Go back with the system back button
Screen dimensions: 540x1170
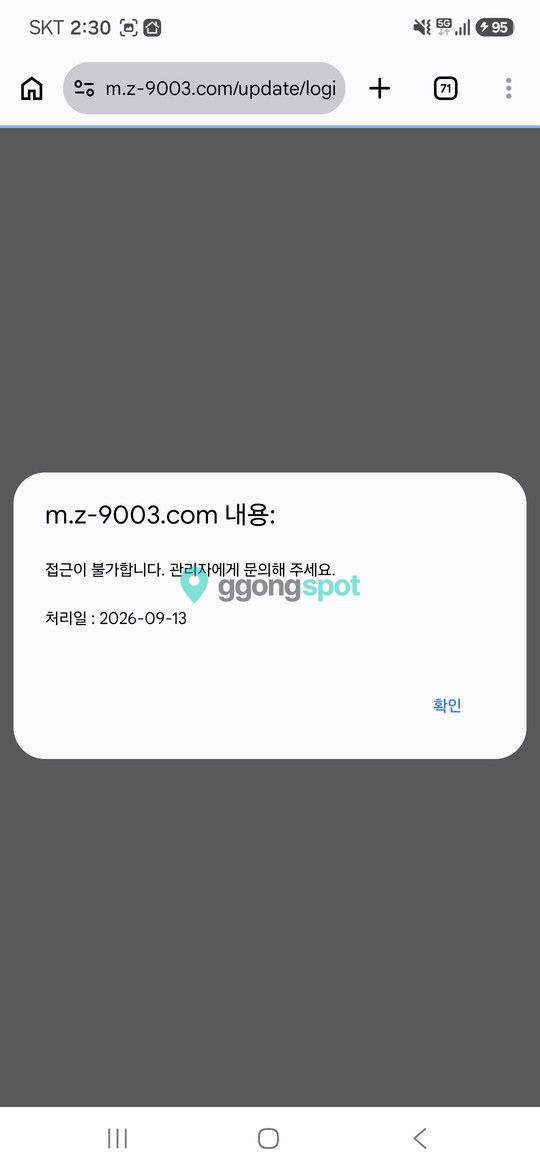pyautogui.click(x=420, y=1138)
